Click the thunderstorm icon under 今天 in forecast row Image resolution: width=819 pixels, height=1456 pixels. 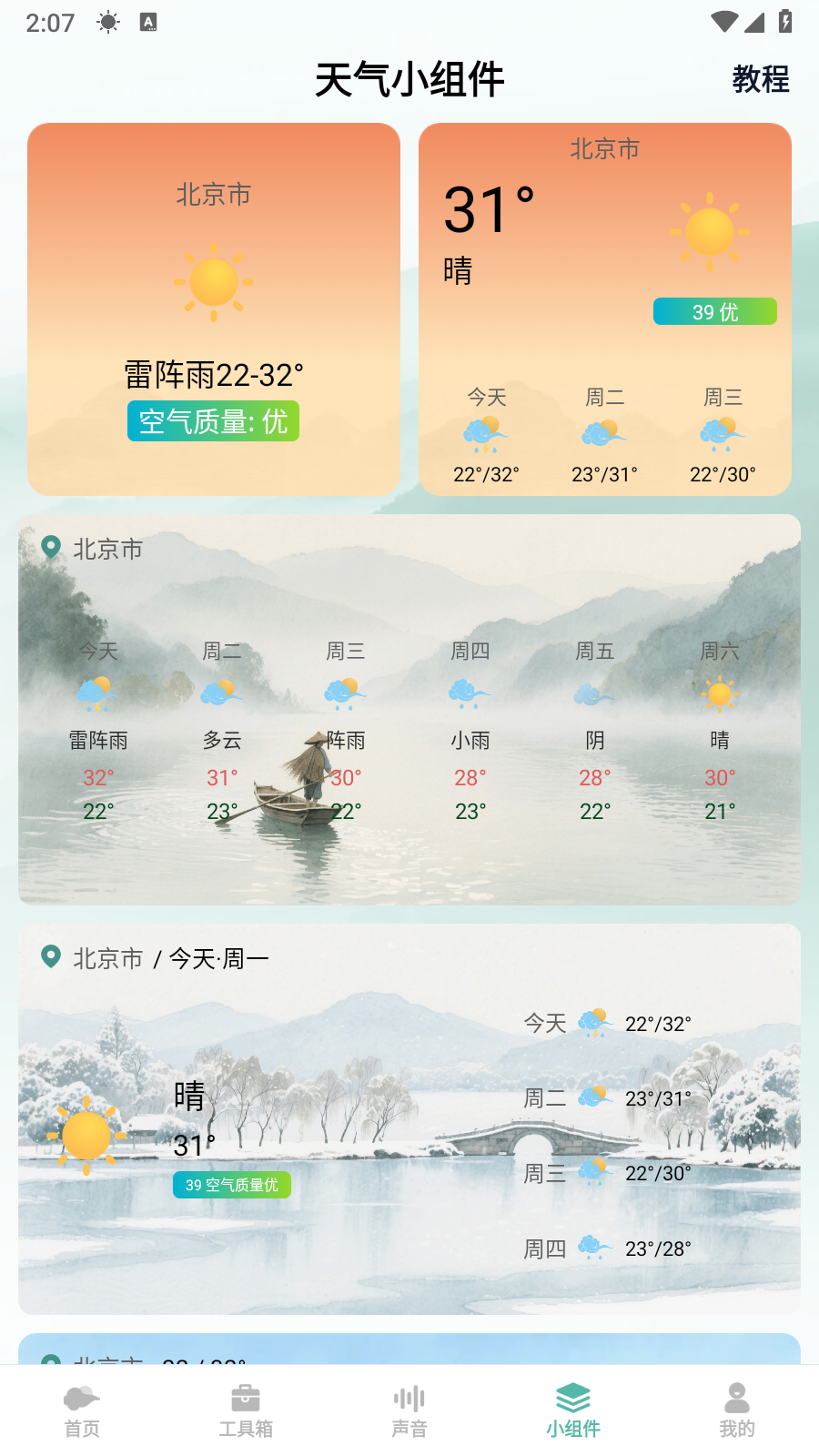click(97, 693)
